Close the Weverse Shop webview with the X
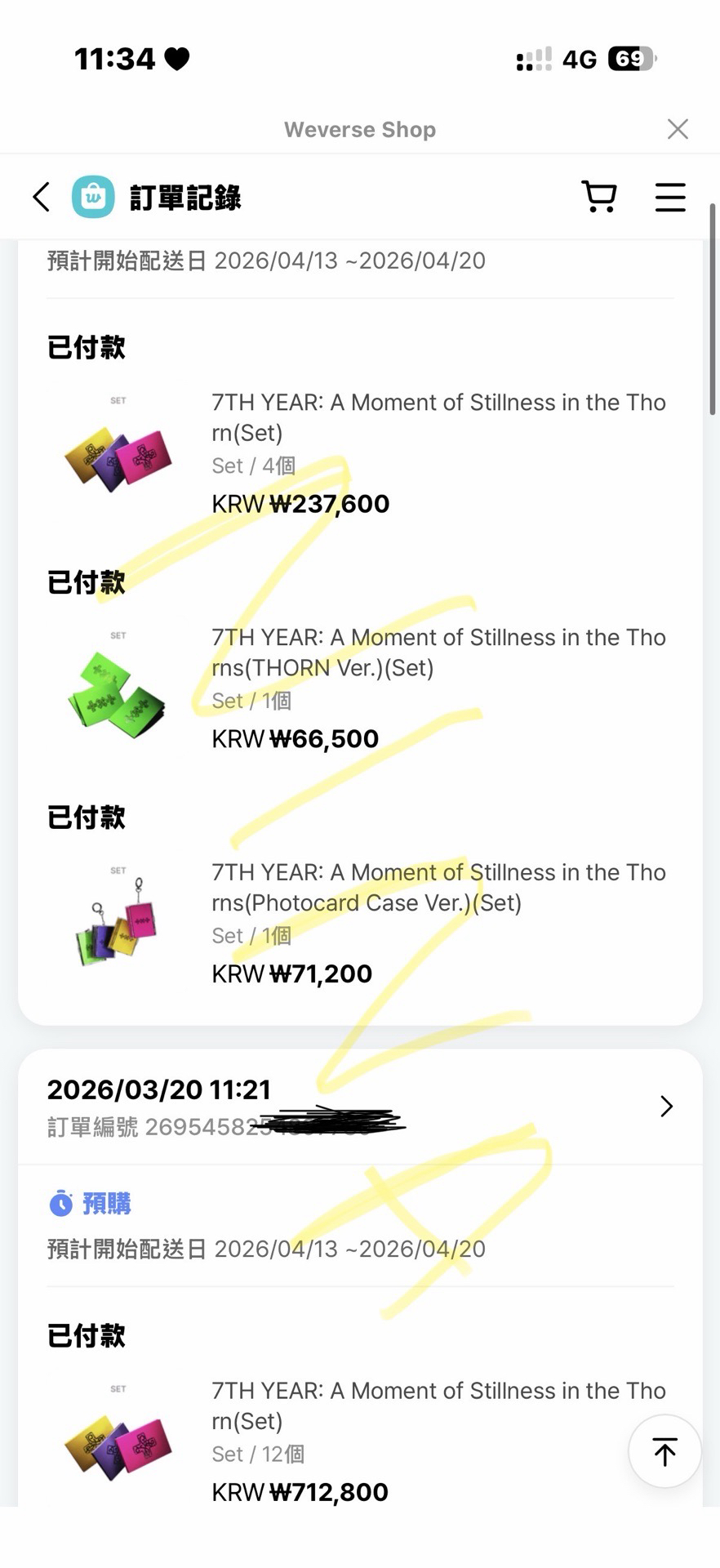This screenshot has width=720, height=1568. 678,128
